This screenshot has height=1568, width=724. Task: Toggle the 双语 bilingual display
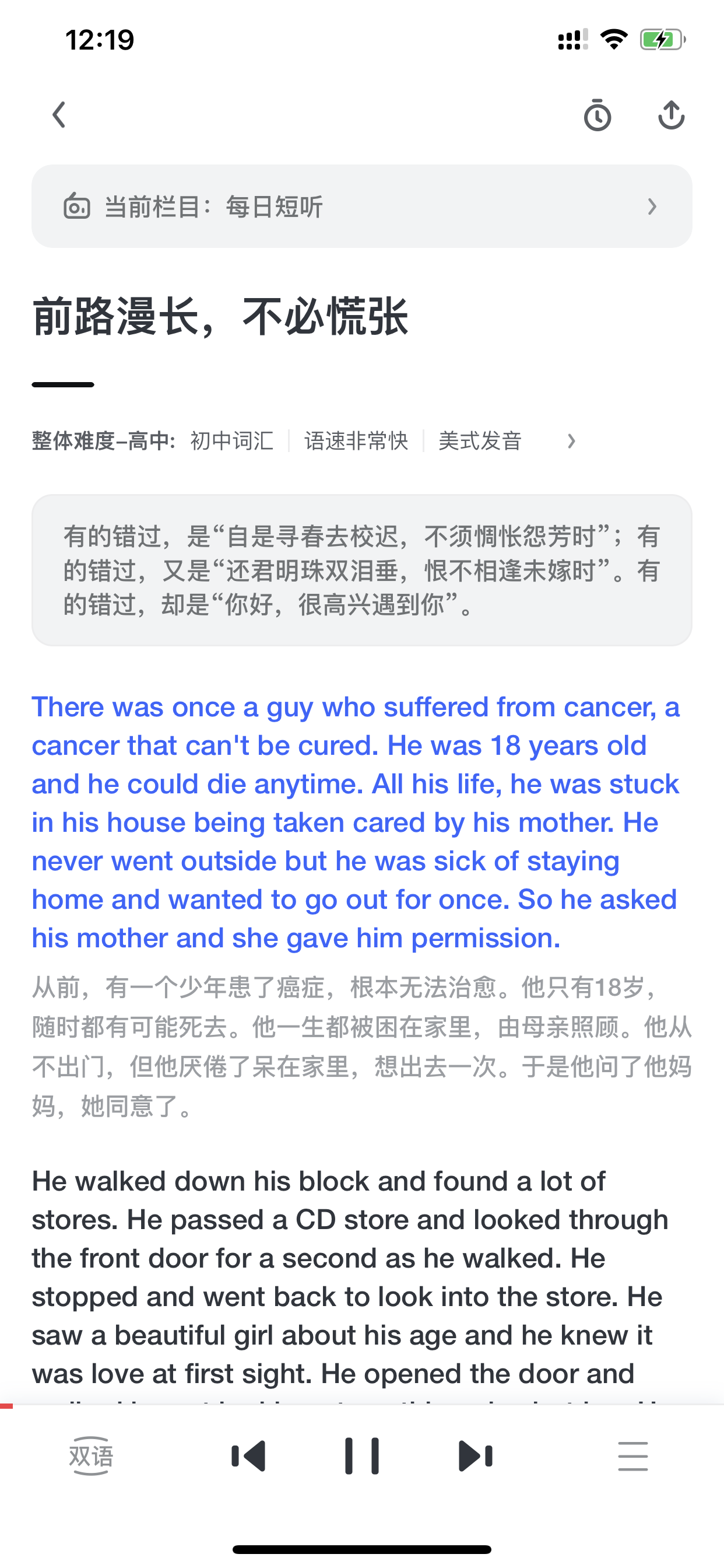tap(91, 1456)
